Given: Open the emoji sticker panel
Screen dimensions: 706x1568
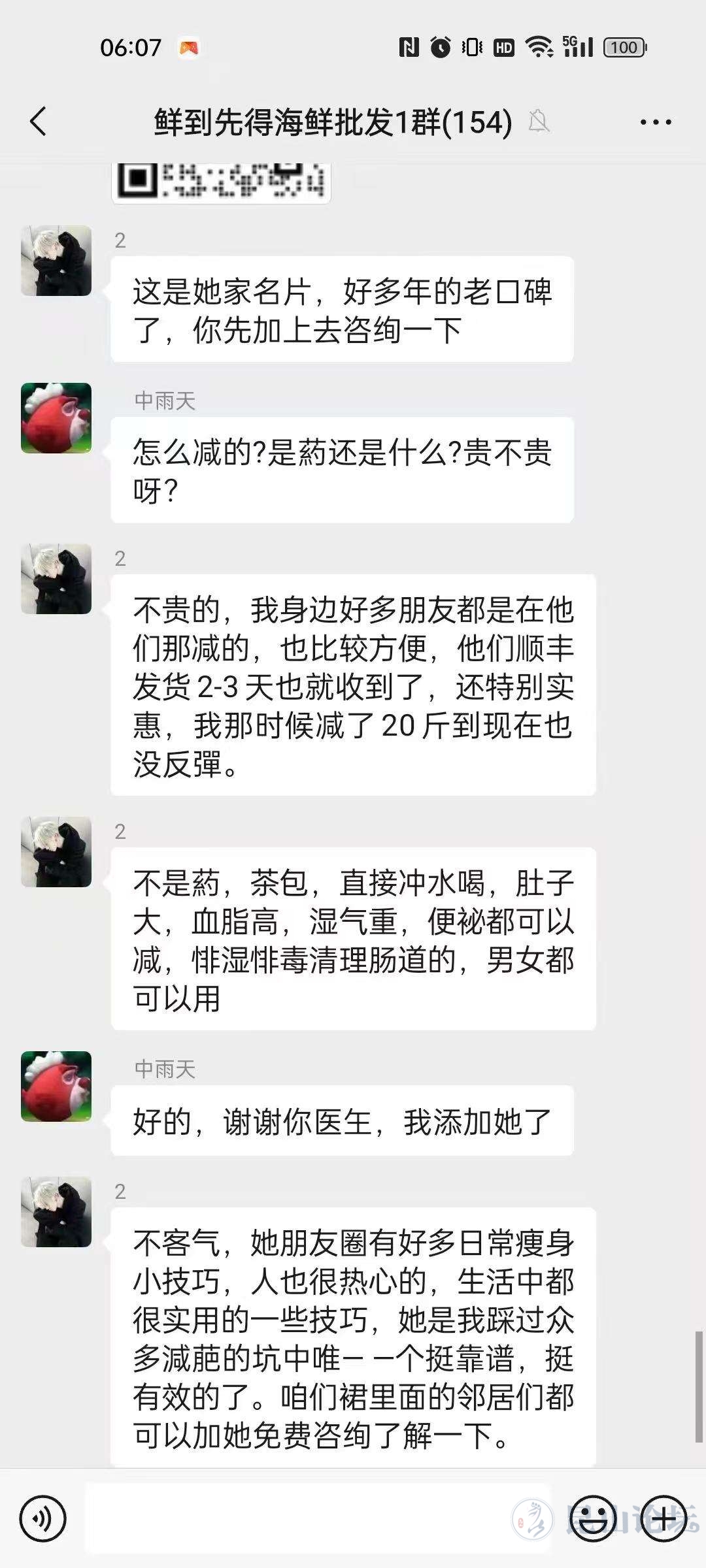Looking at the screenshot, I should coord(592,1519).
